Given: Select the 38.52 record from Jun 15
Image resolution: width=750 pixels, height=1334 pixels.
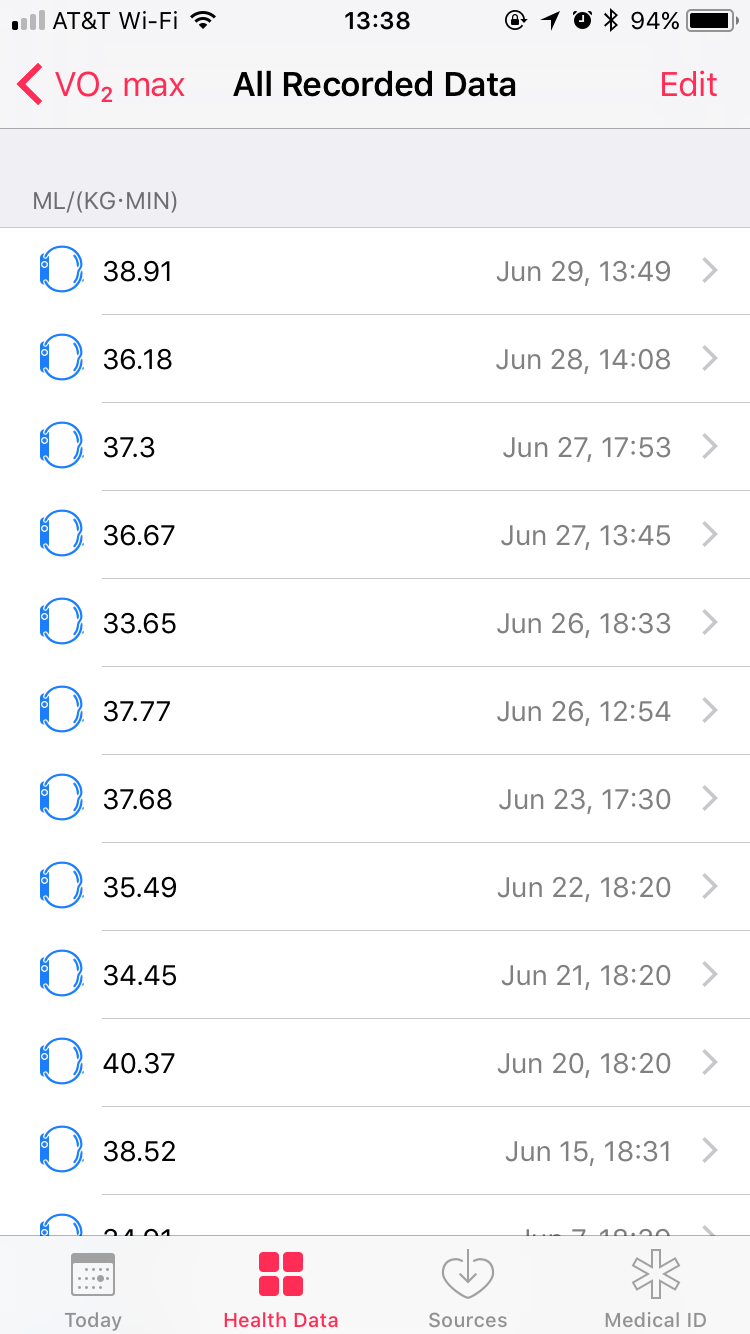Looking at the screenshot, I should 375,1151.
